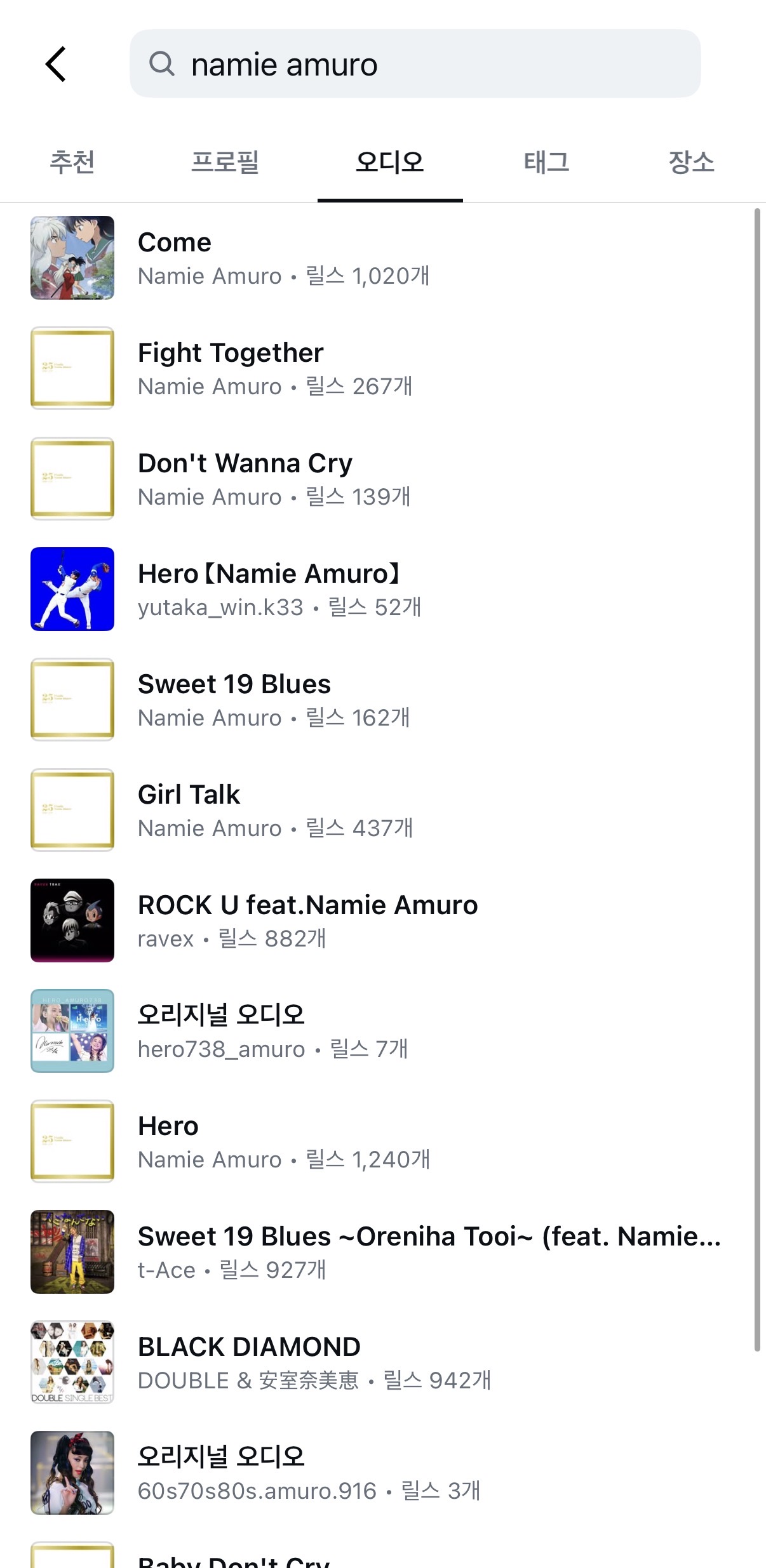
Task: Open original audio by 60s70s80s.amuro.916
Action: 309,1473
